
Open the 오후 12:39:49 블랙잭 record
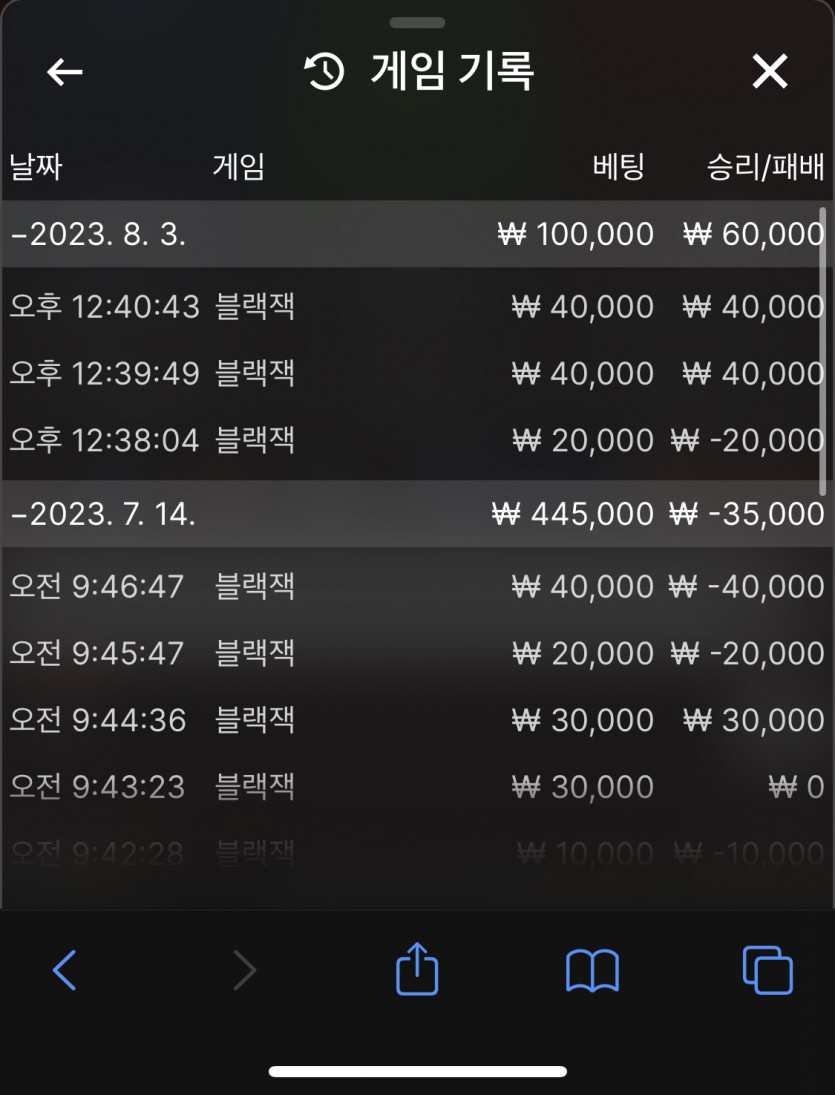[x=418, y=374]
